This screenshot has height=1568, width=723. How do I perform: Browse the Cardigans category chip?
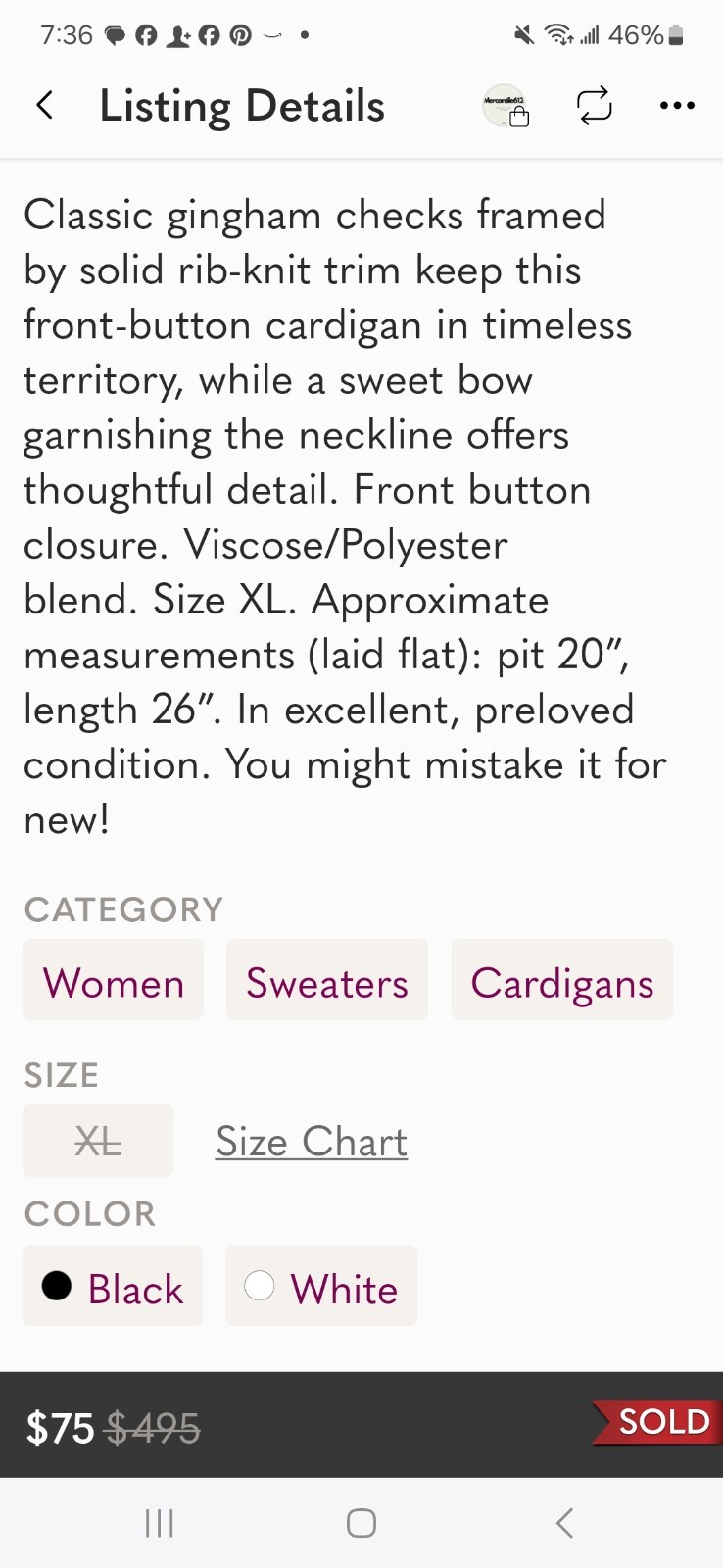561,981
